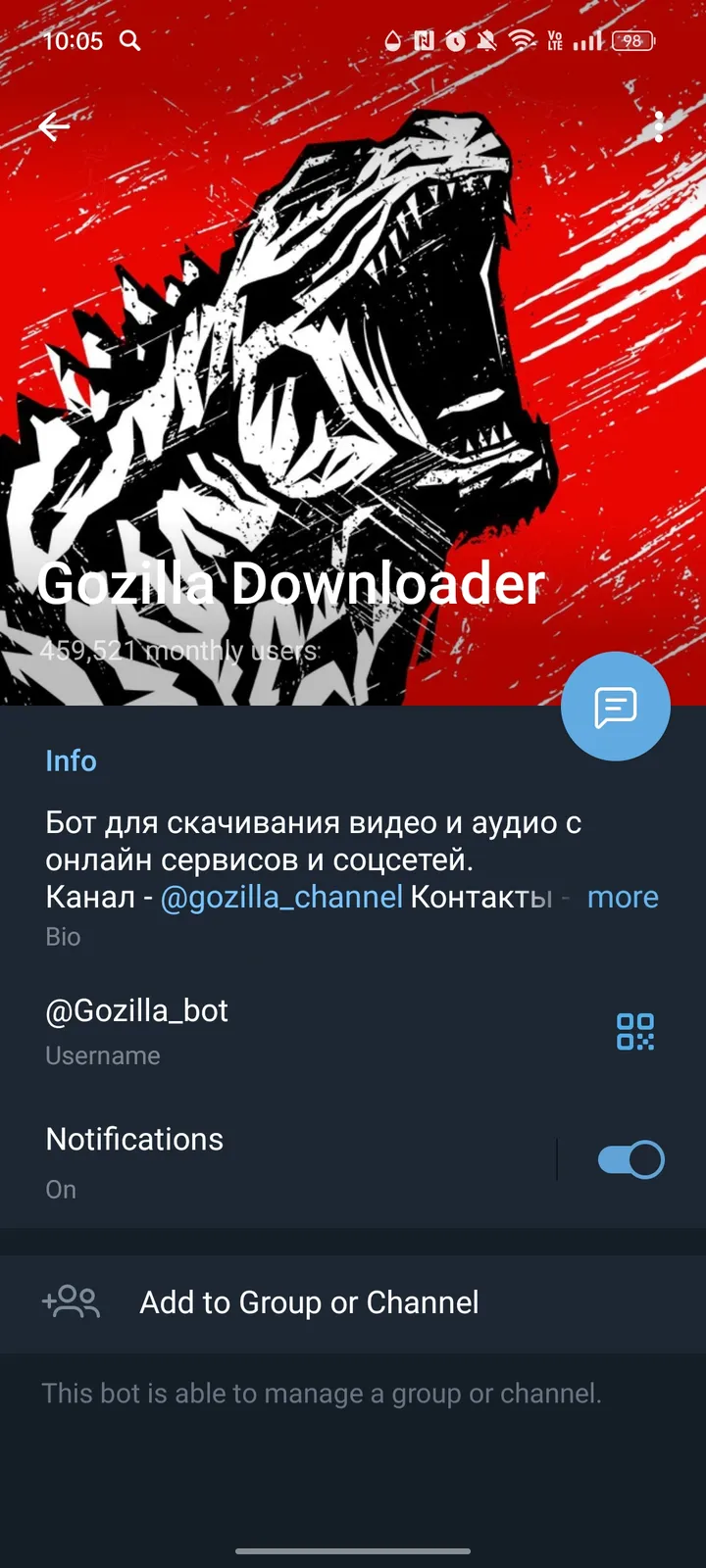The width and height of the screenshot is (706, 1568).
Task: Start a chat using the blue message bubble
Action: (x=616, y=706)
